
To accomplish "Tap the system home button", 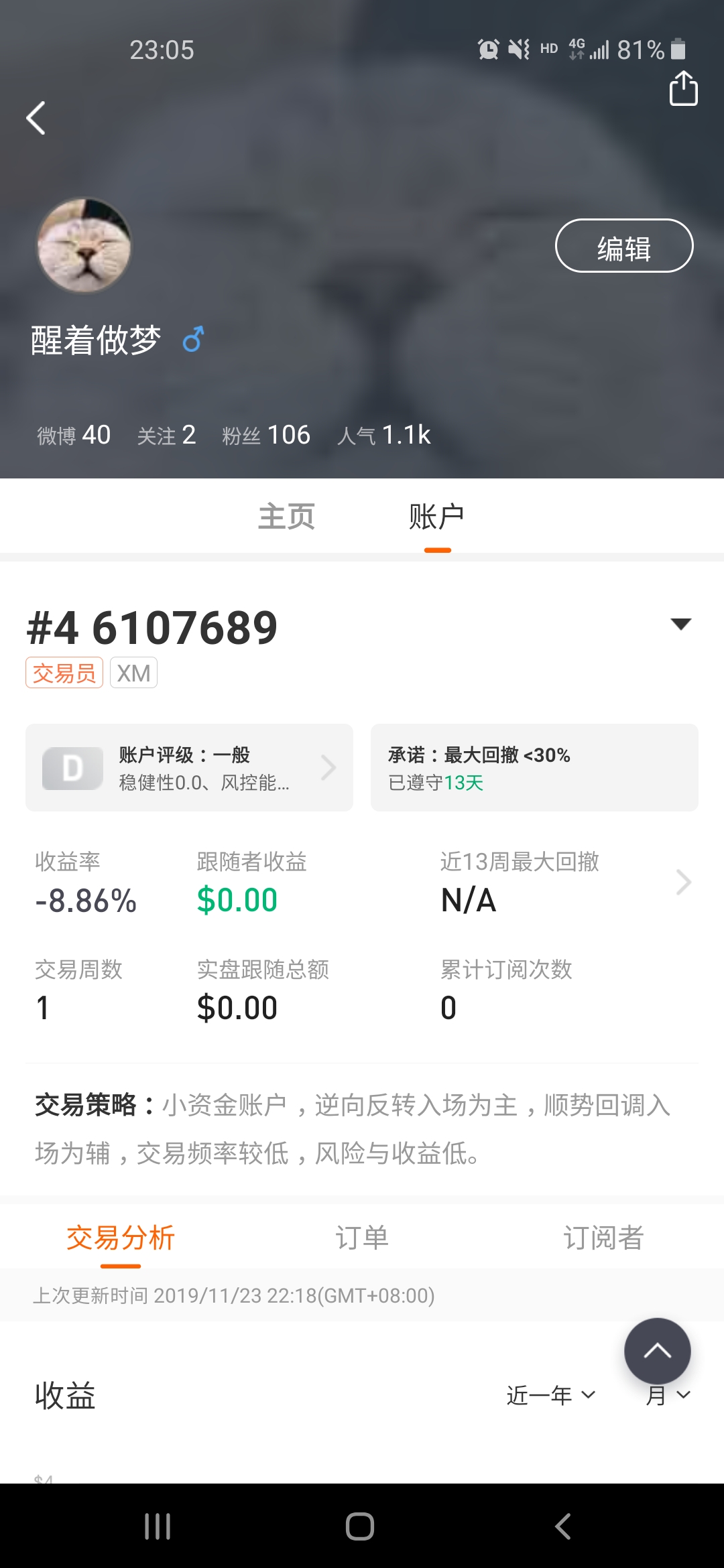I will click(x=360, y=1526).
